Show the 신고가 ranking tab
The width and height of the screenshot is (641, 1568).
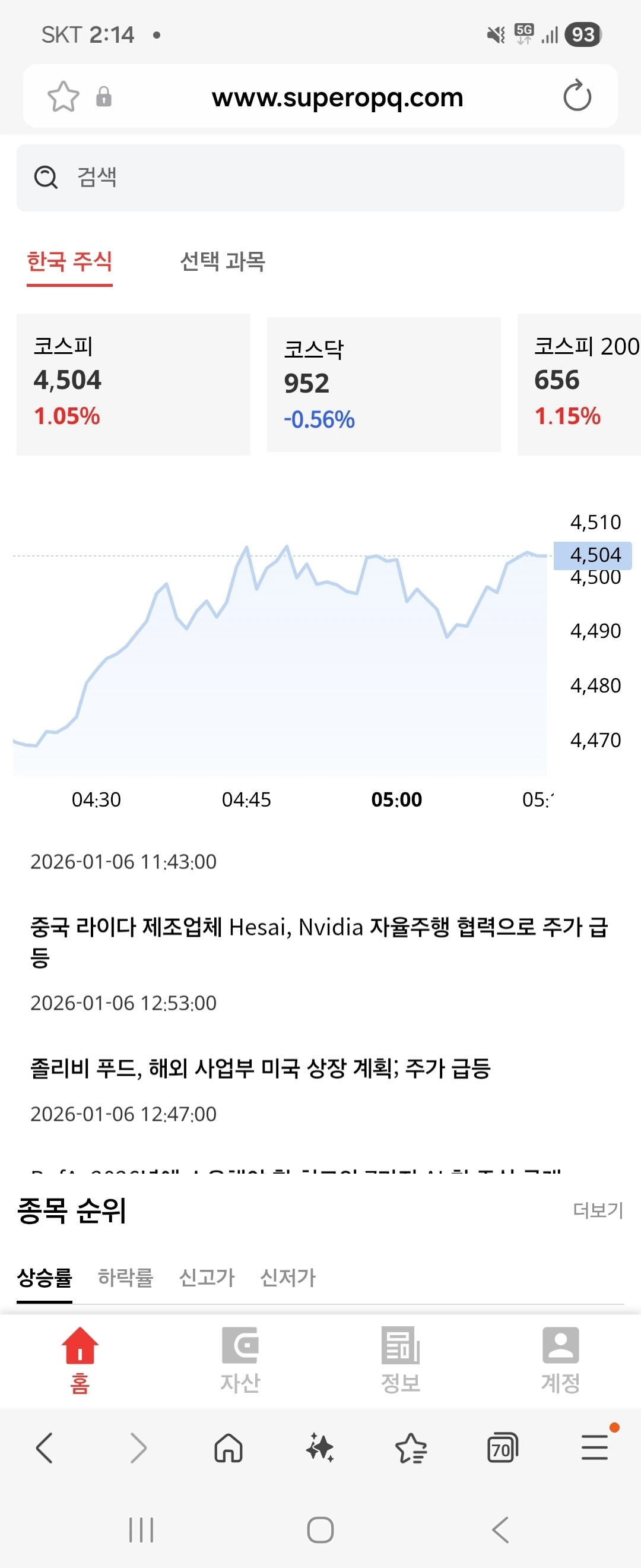pyautogui.click(x=207, y=1277)
